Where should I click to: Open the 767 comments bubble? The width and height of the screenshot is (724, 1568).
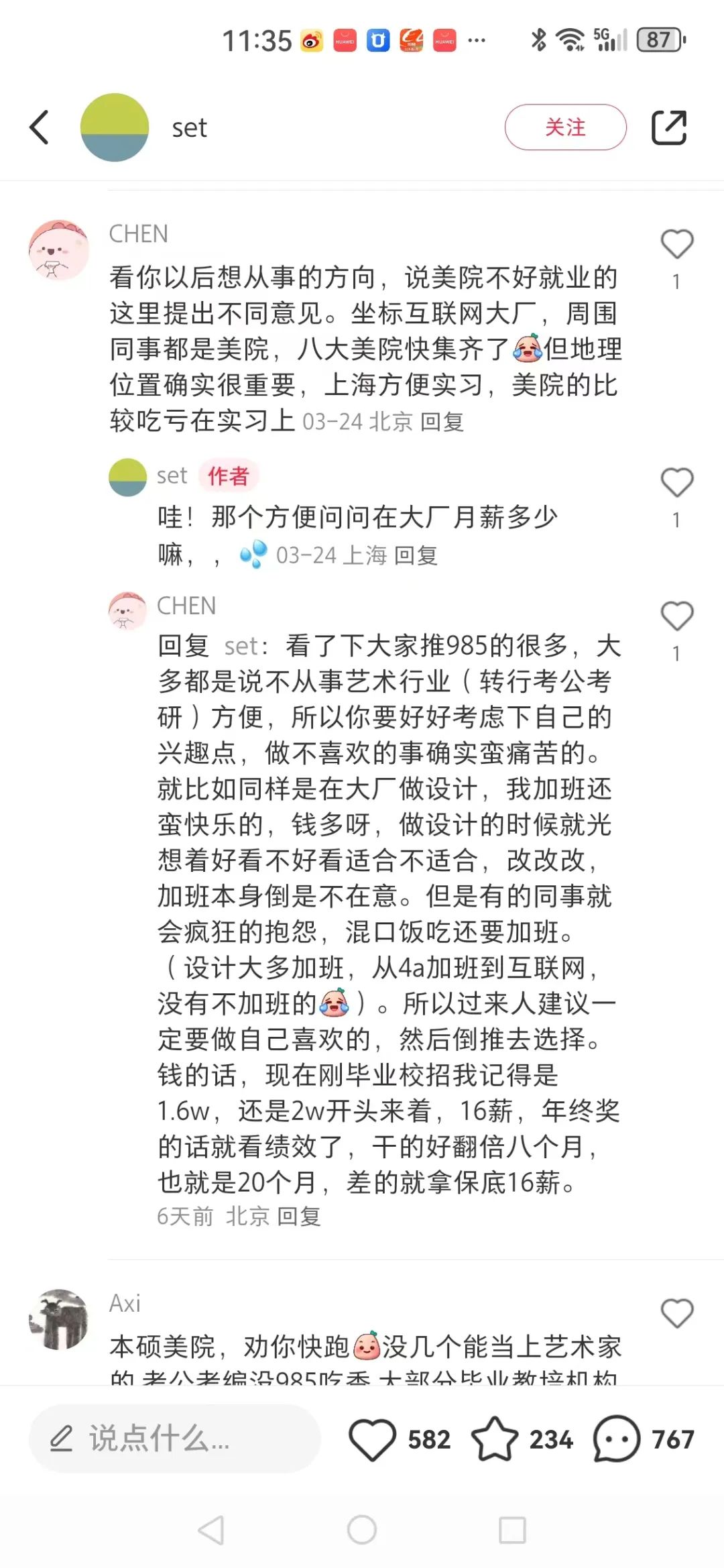point(617,1439)
